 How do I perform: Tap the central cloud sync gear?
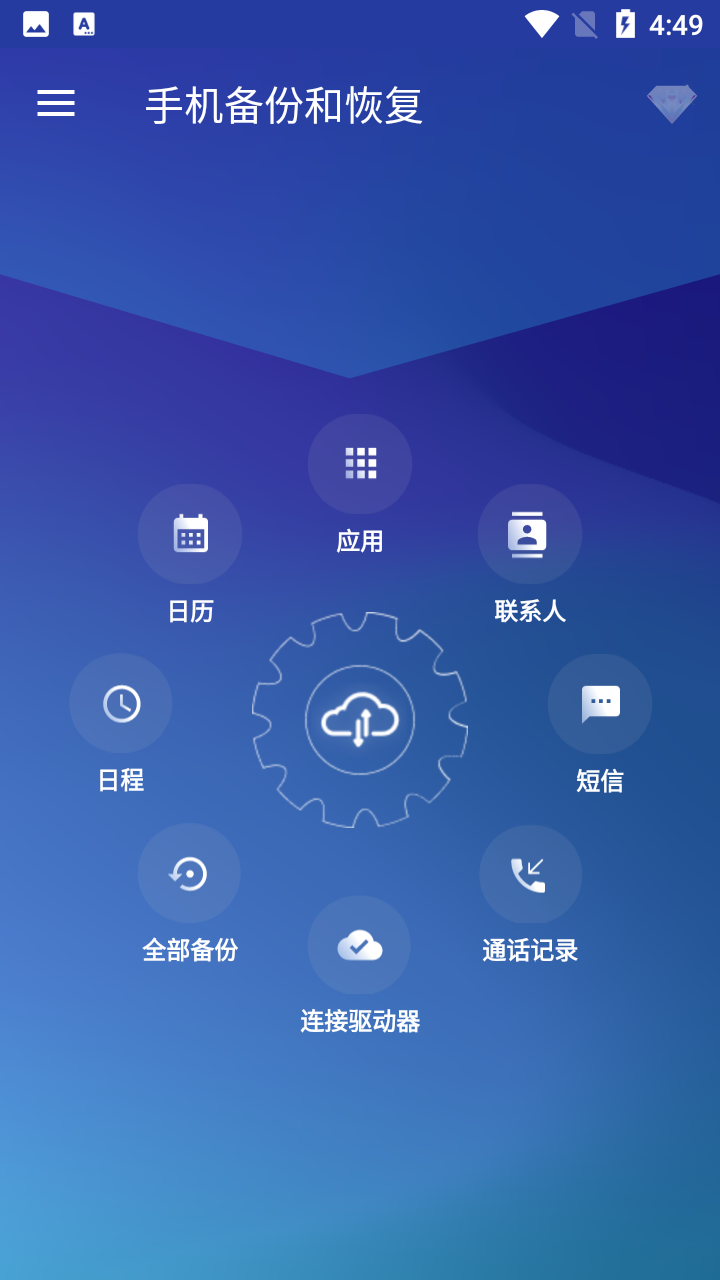[x=360, y=720]
